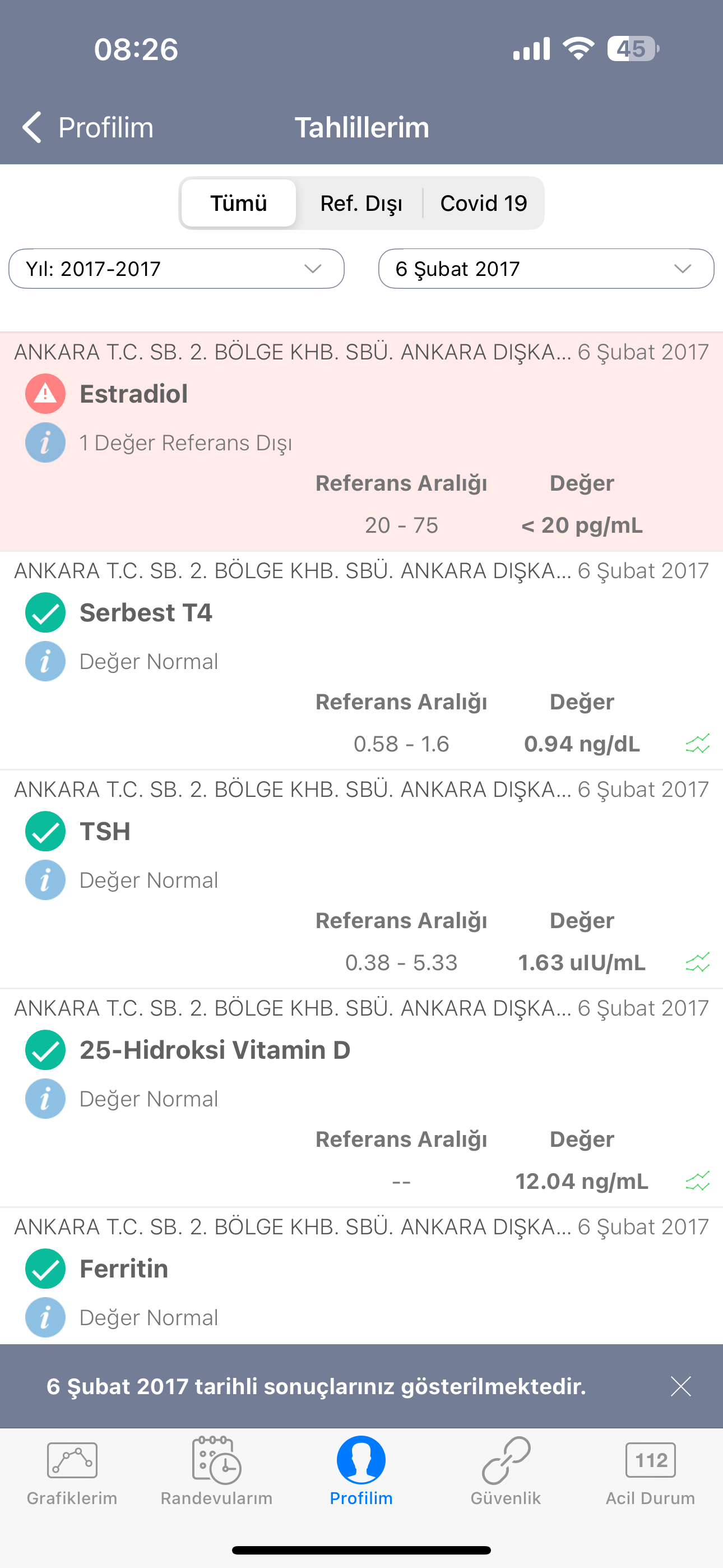This screenshot has width=723, height=1568.
Task: Tap the info icon under Serbest T4
Action: pyautogui.click(x=45, y=661)
